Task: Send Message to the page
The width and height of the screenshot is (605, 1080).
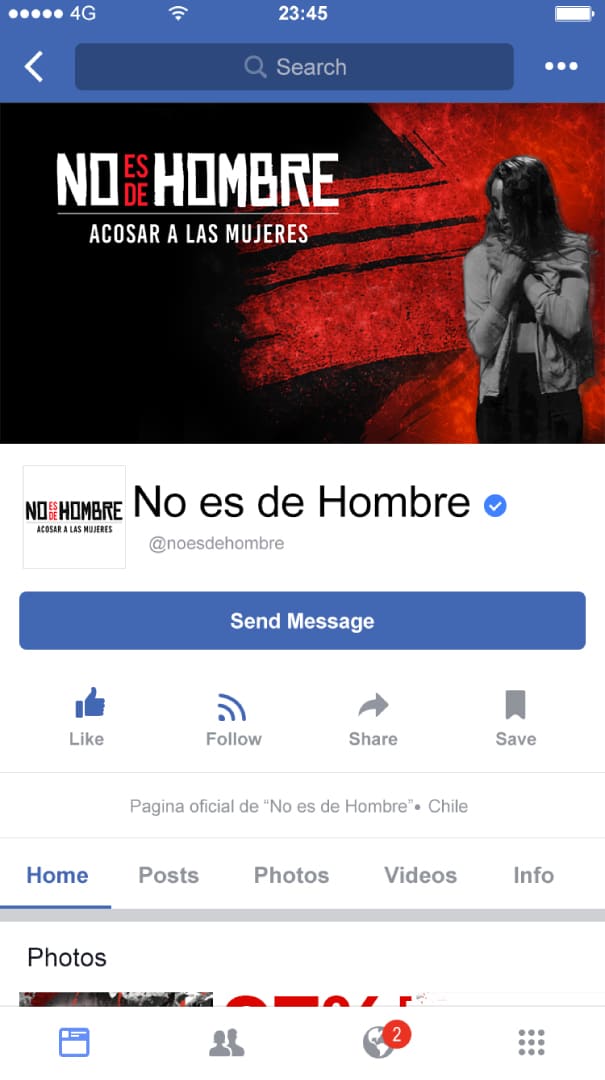Action: [x=302, y=621]
